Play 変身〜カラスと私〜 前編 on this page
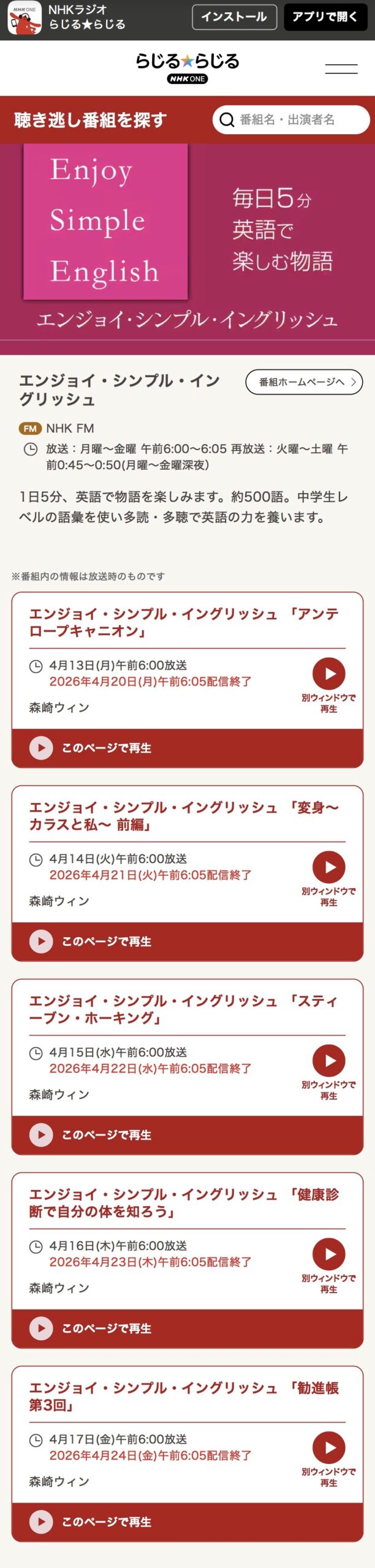This screenshot has width=375, height=1568. coord(187,941)
